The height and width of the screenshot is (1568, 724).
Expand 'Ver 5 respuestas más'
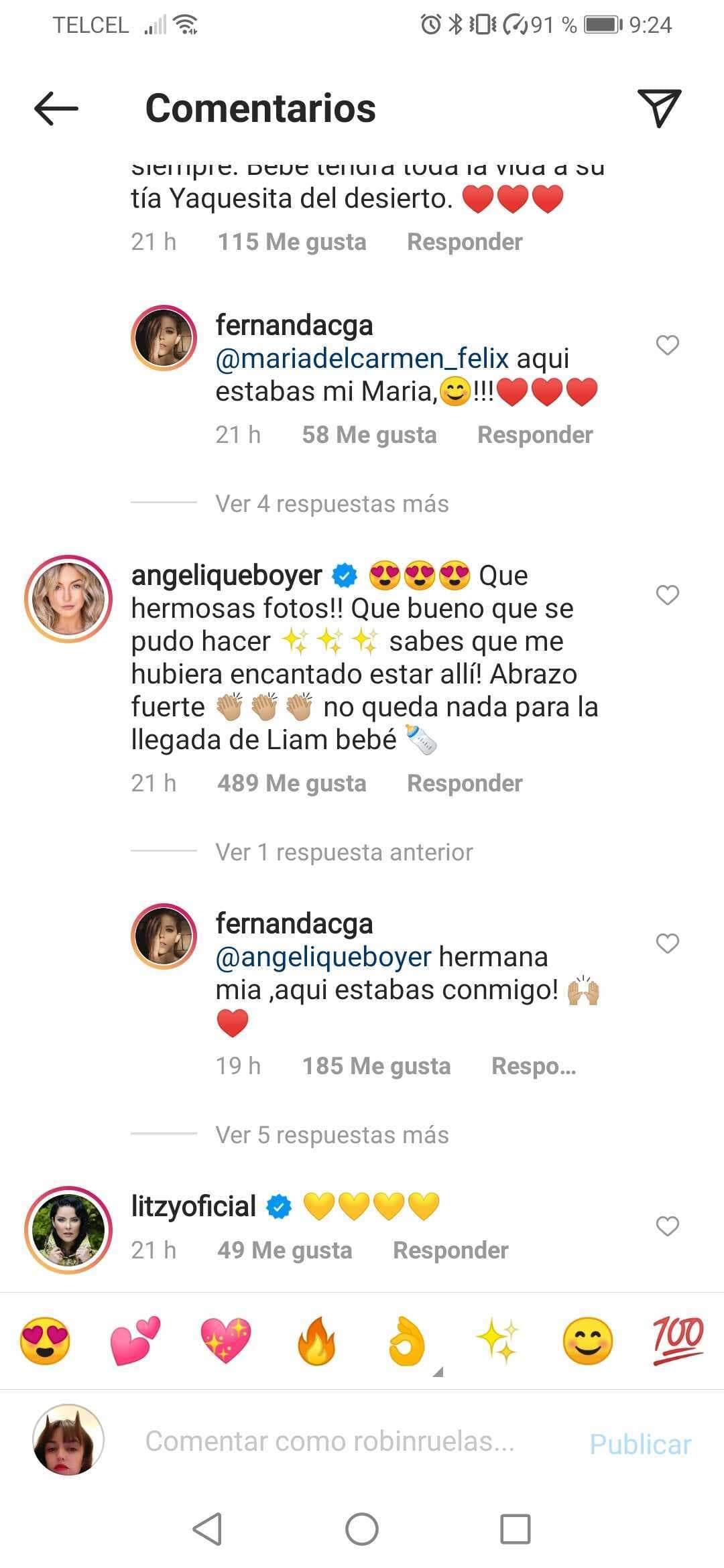coord(332,1135)
